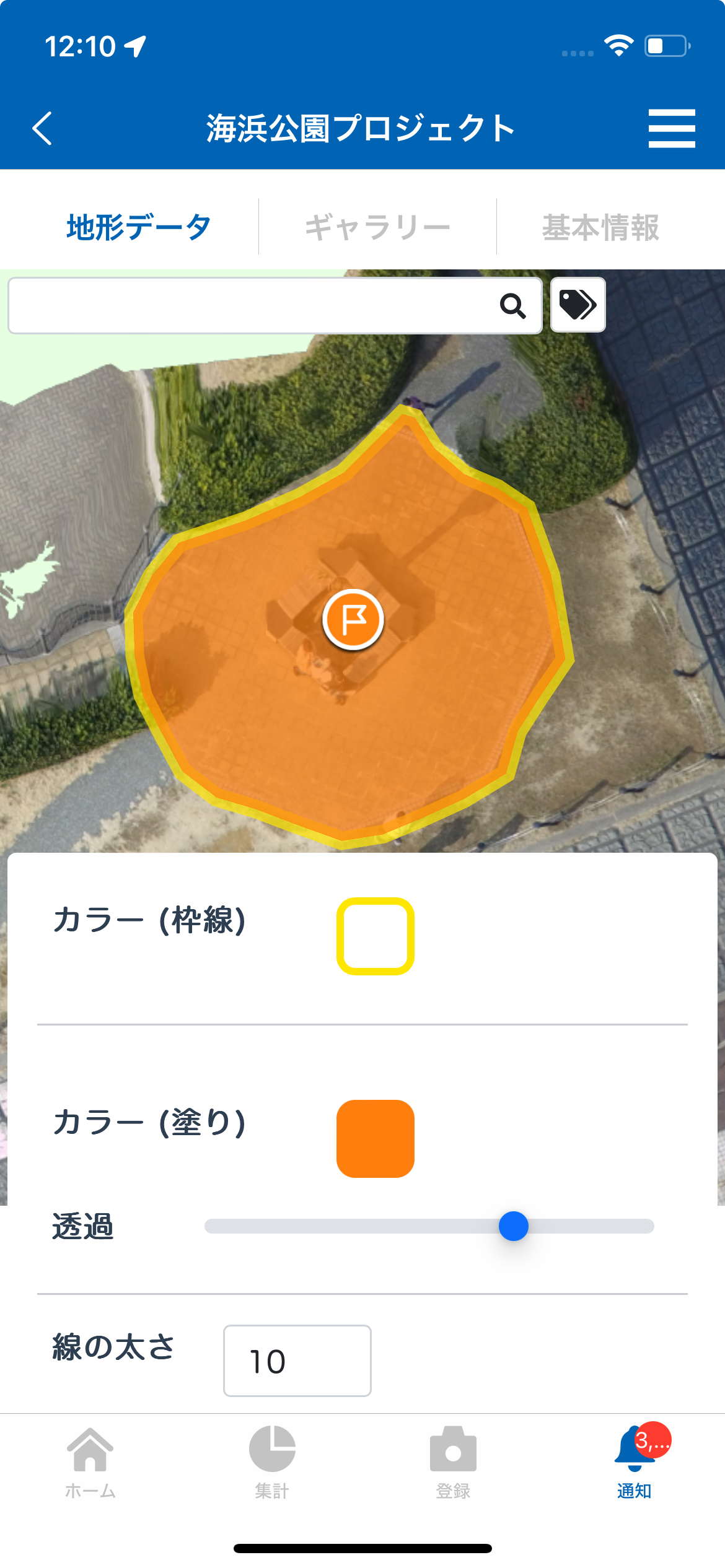This screenshot has width=725, height=1568.
Task: Pick the yellow カラー (枠線) swatch
Action: (x=376, y=936)
